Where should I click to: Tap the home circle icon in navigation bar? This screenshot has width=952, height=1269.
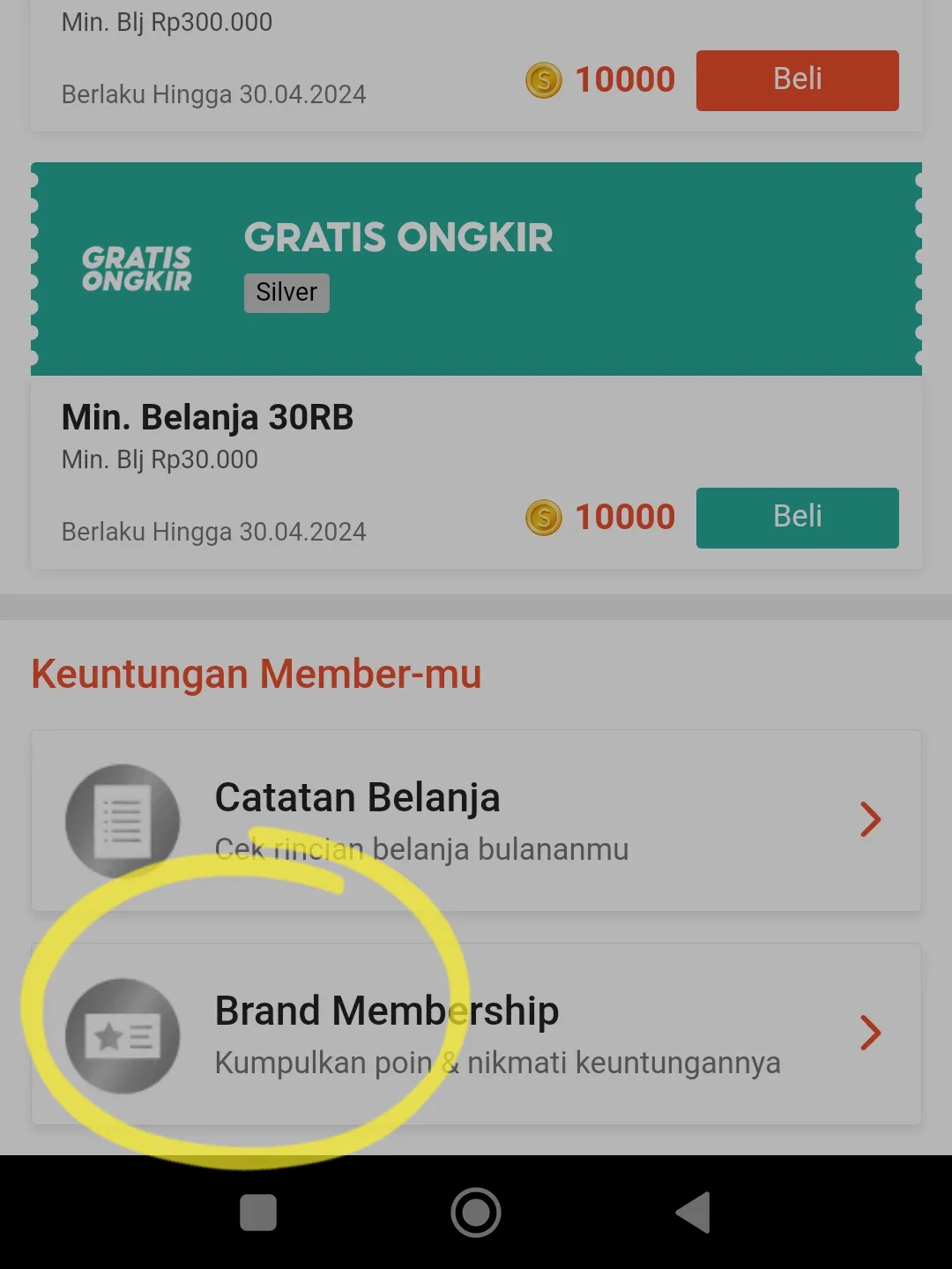tap(475, 1213)
